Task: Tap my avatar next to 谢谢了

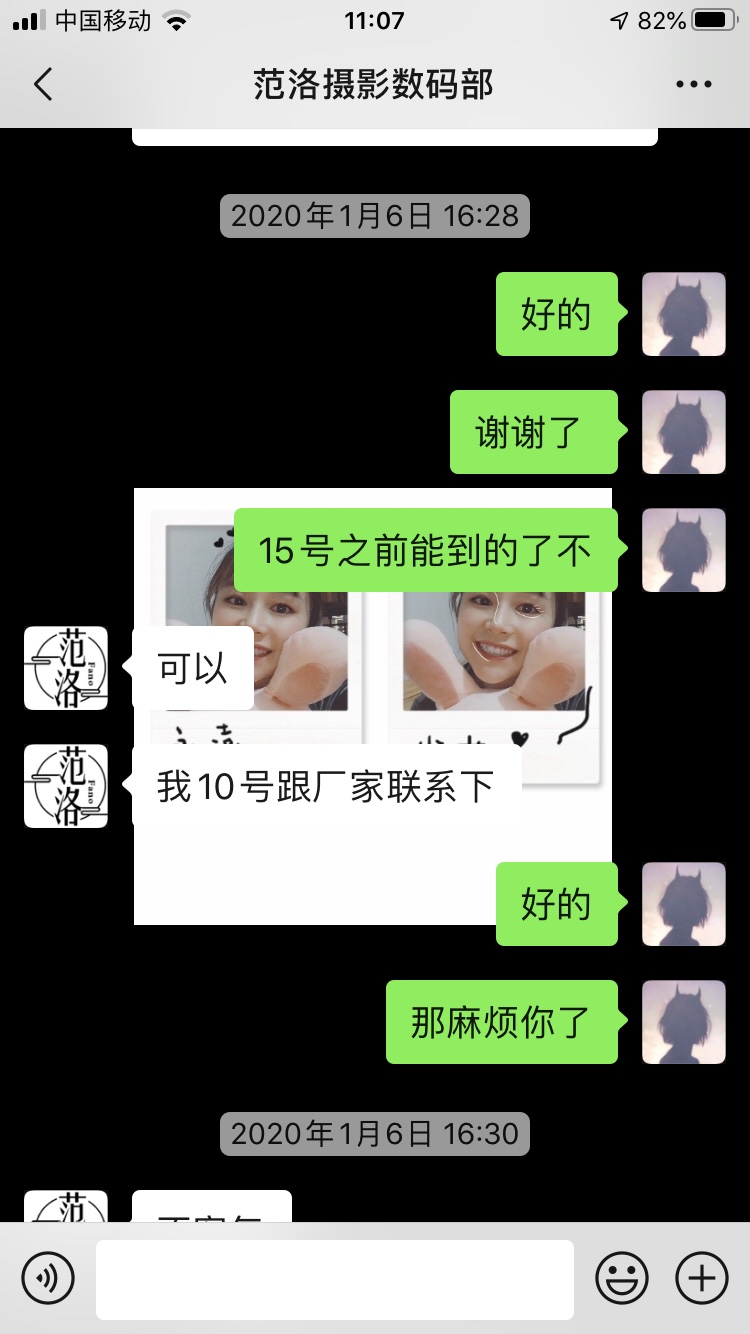Action: pyautogui.click(x=683, y=432)
